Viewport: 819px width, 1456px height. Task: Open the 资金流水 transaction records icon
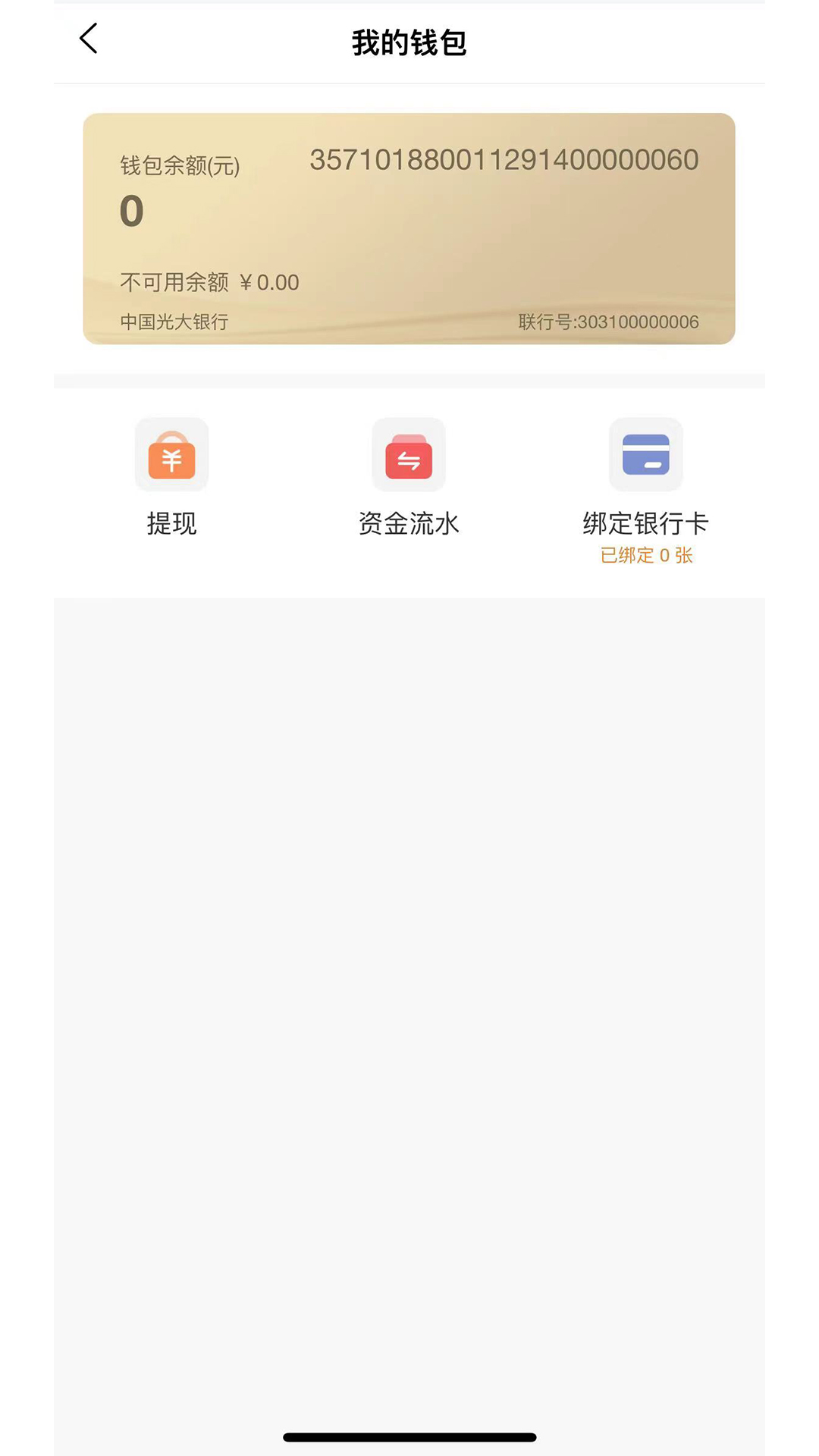[x=409, y=455]
